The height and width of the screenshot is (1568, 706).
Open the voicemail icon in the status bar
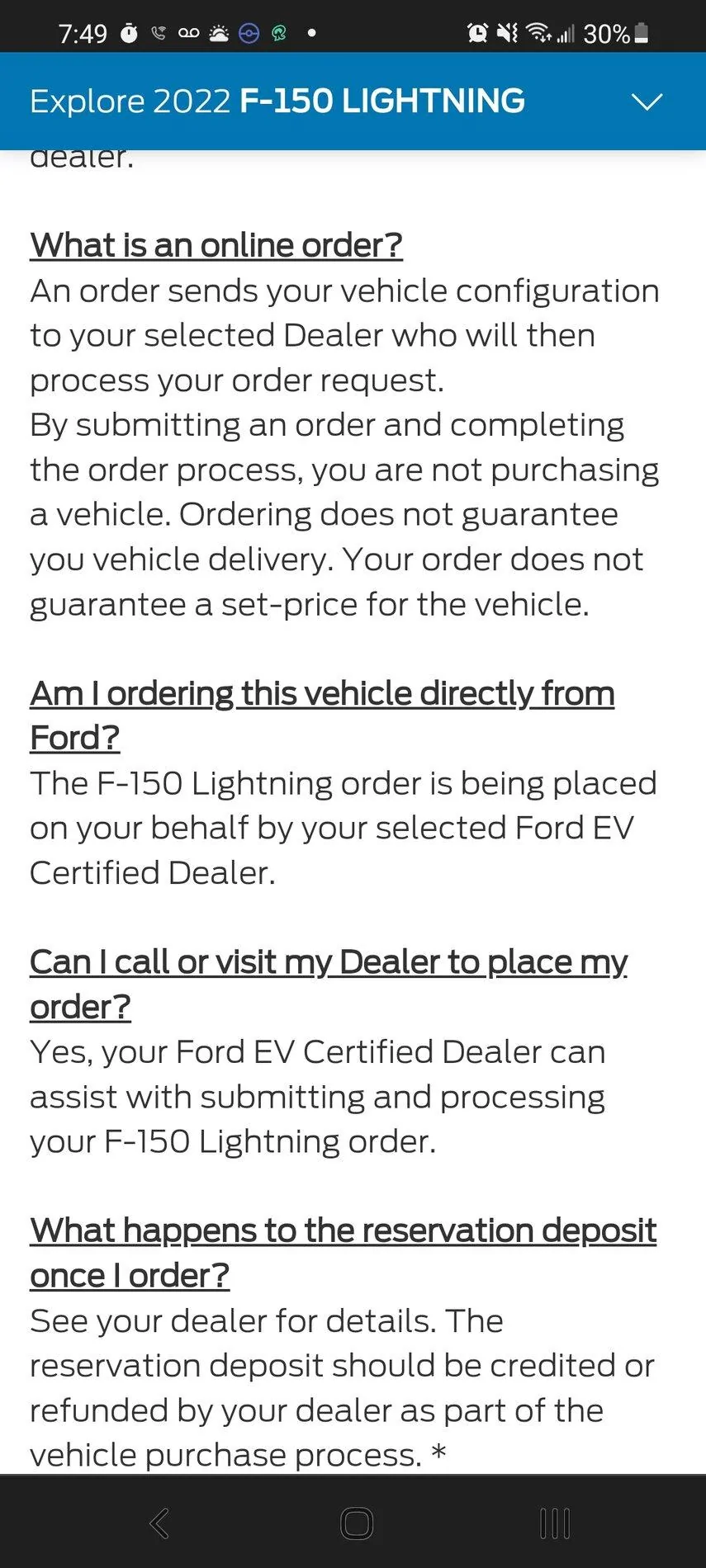pyautogui.click(x=188, y=33)
